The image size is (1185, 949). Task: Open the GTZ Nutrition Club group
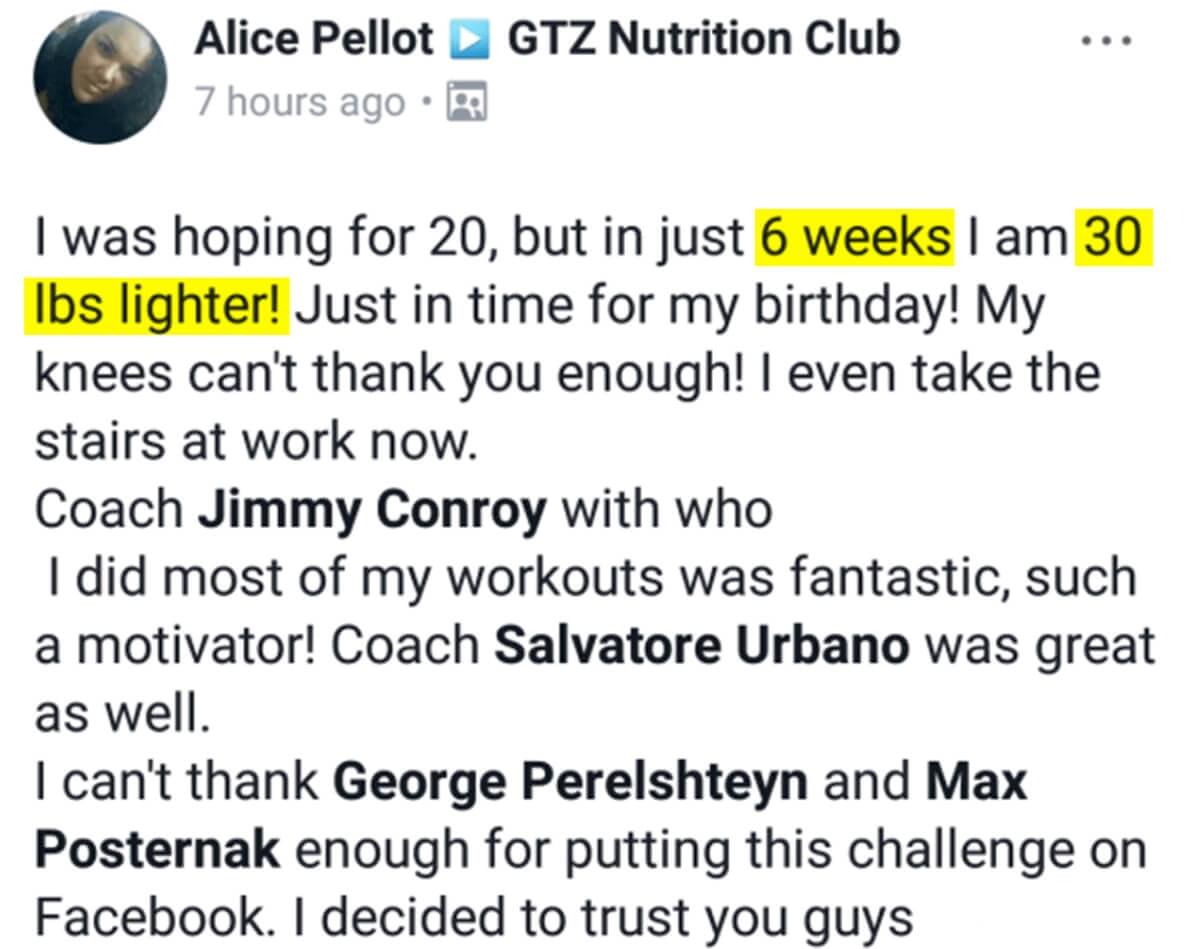click(x=704, y=40)
